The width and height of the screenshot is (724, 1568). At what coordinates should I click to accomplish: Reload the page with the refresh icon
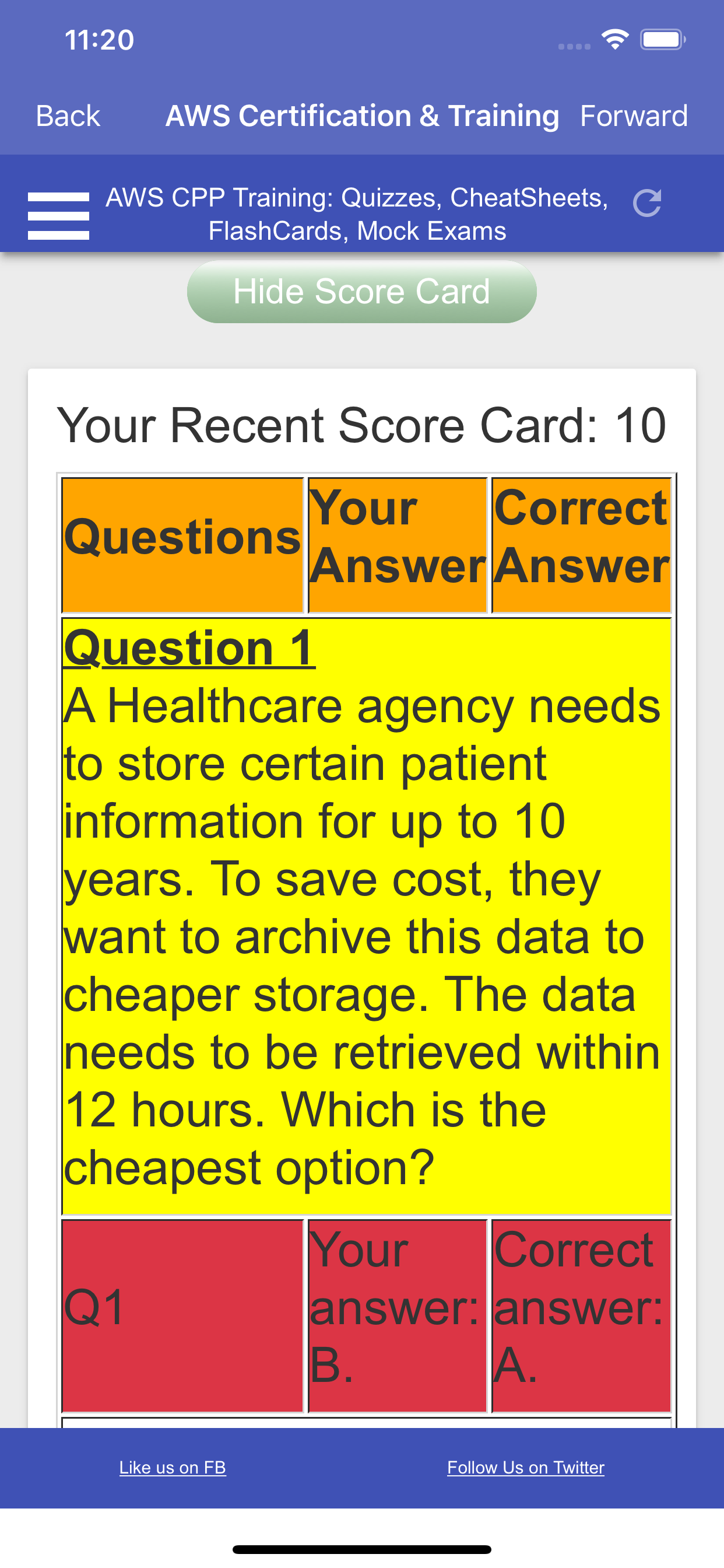point(646,204)
